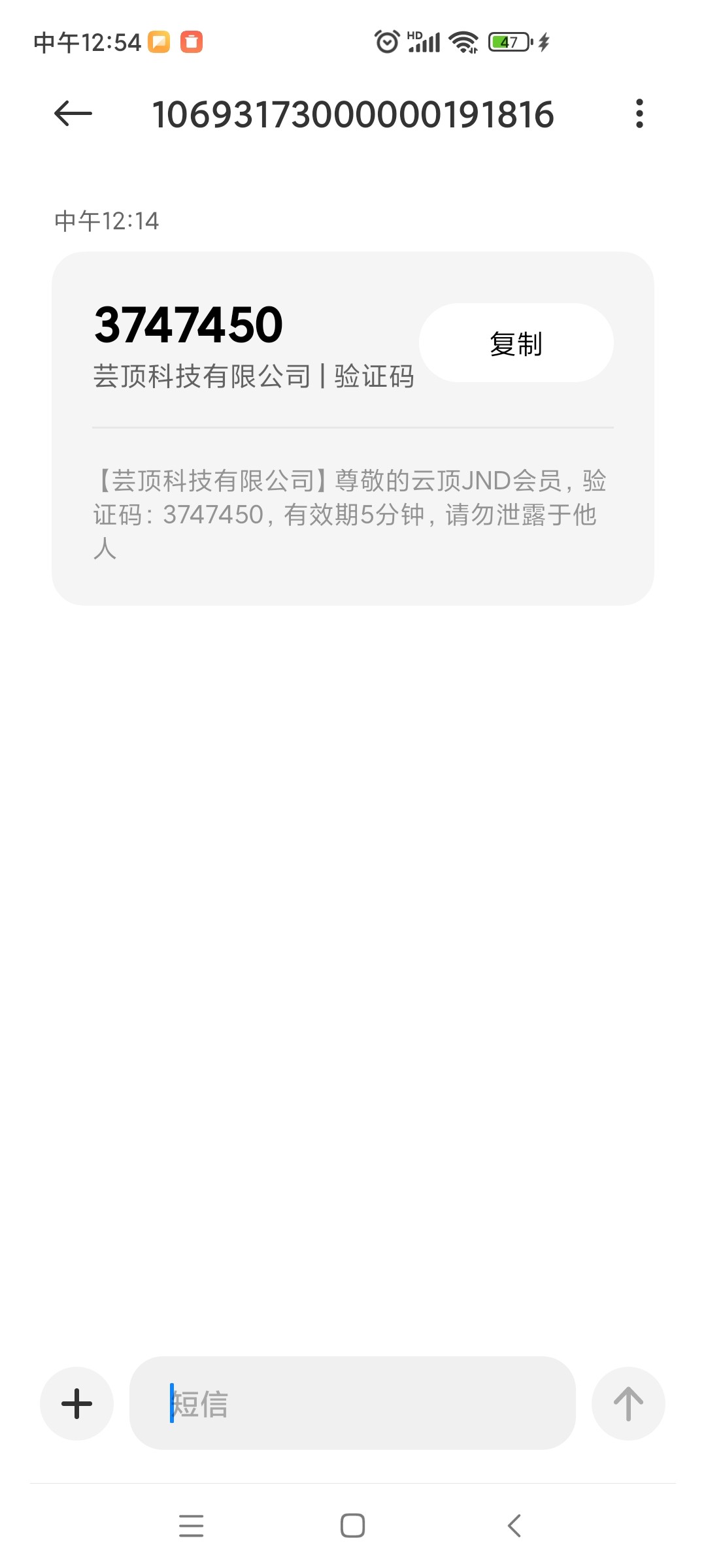The height and width of the screenshot is (1568, 706).
Task: Open the three-dot overflow menu
Action: click(639, 114)
